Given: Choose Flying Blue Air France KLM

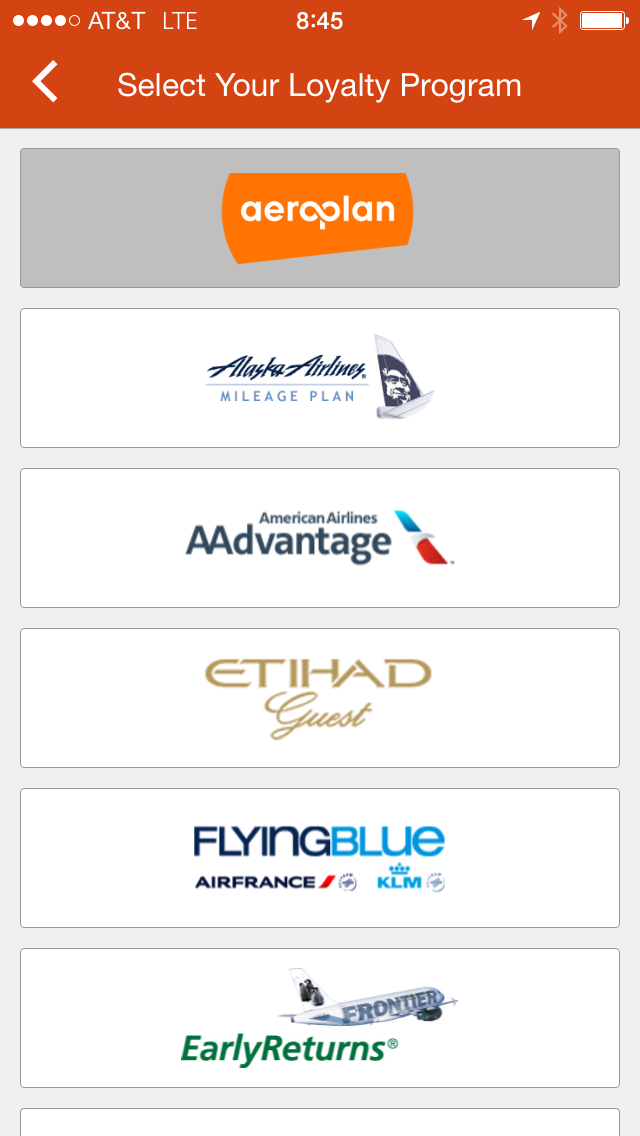Looking at the screenshot, I should point(320,858).
